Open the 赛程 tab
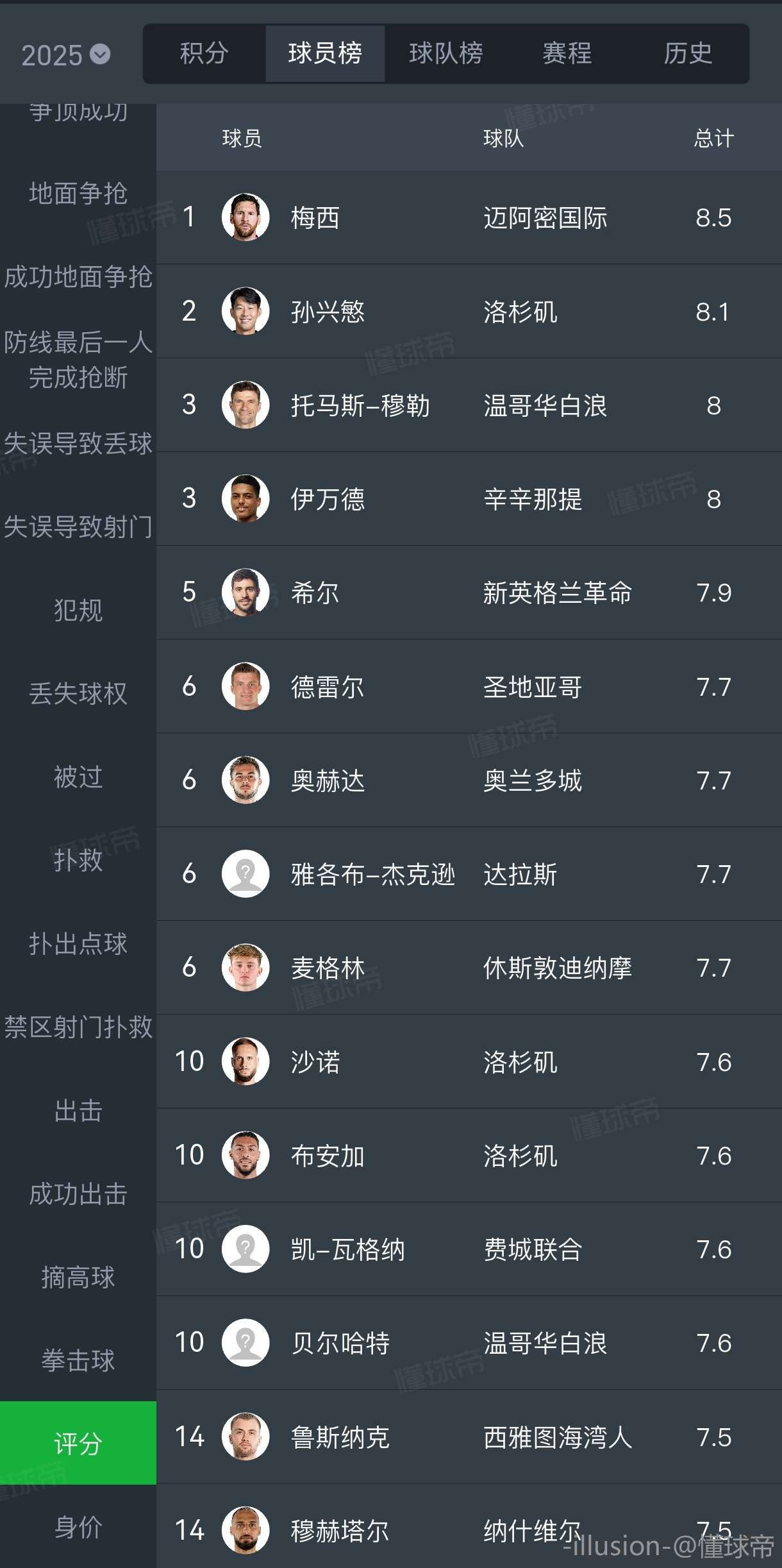 (567, 53)
